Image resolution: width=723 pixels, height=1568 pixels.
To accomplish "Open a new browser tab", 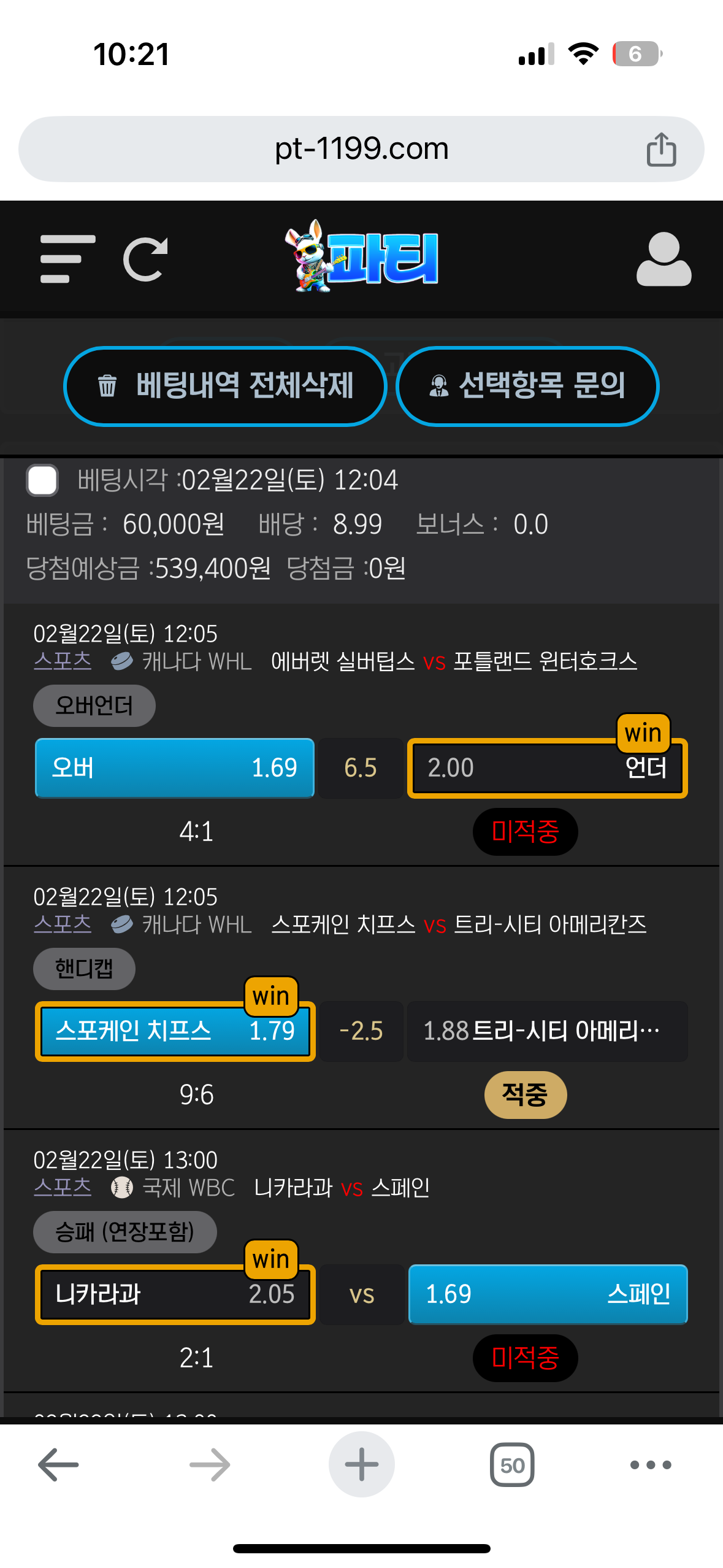I will coord(362,1464).
